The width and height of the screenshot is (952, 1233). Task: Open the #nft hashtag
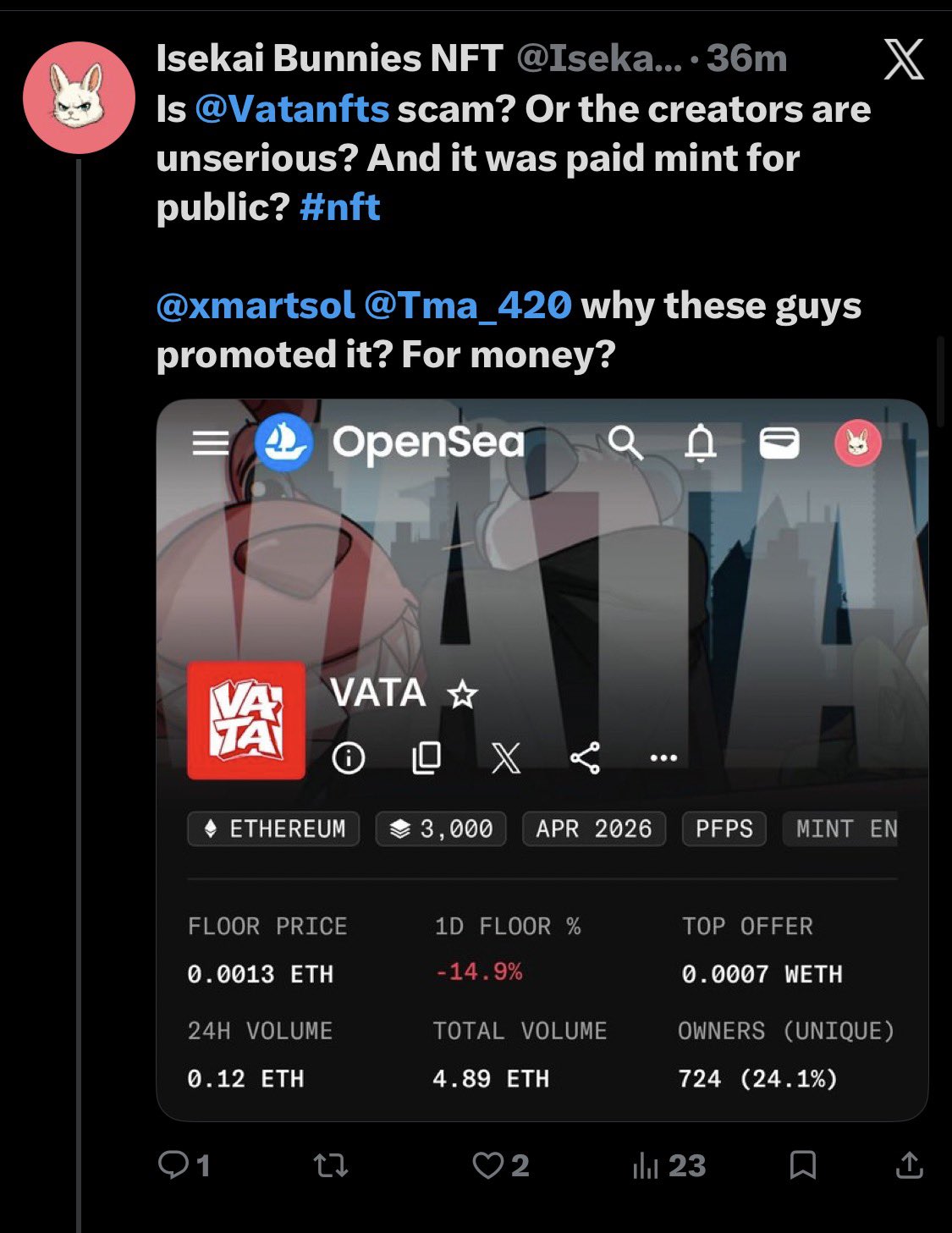click(x=339, y=207)
